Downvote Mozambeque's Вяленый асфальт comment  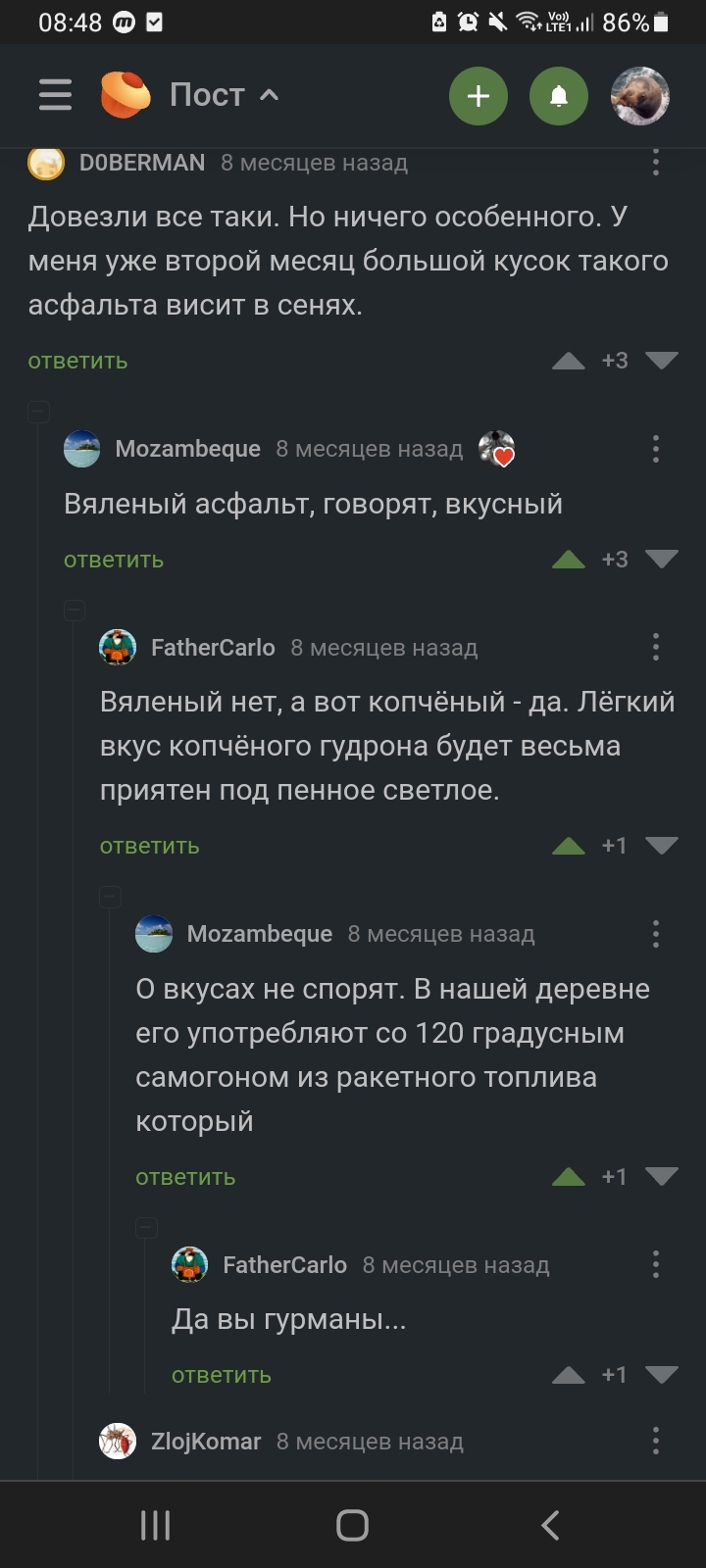662,560
